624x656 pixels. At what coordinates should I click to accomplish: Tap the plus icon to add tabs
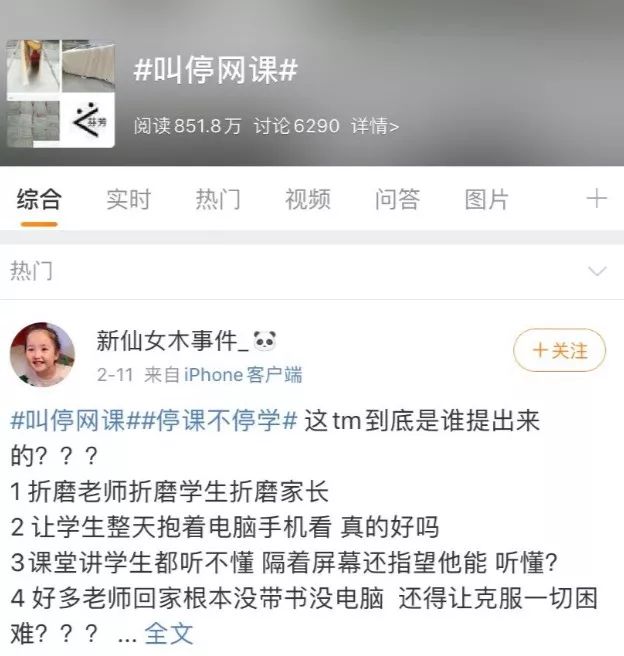597,199
